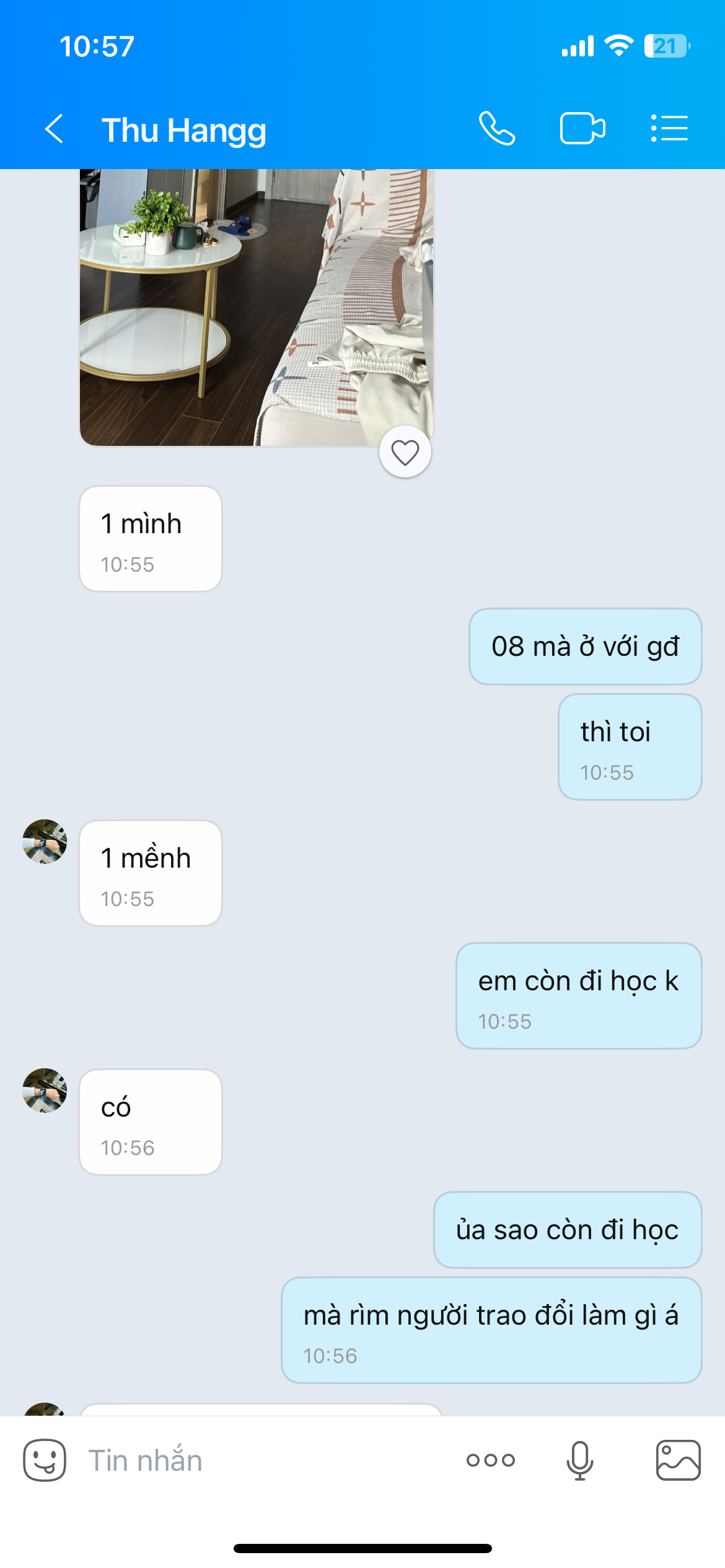Open more attachment options
This screenshot has width=725, height=1568.
pyautogui.click(x=491, y=1460)
